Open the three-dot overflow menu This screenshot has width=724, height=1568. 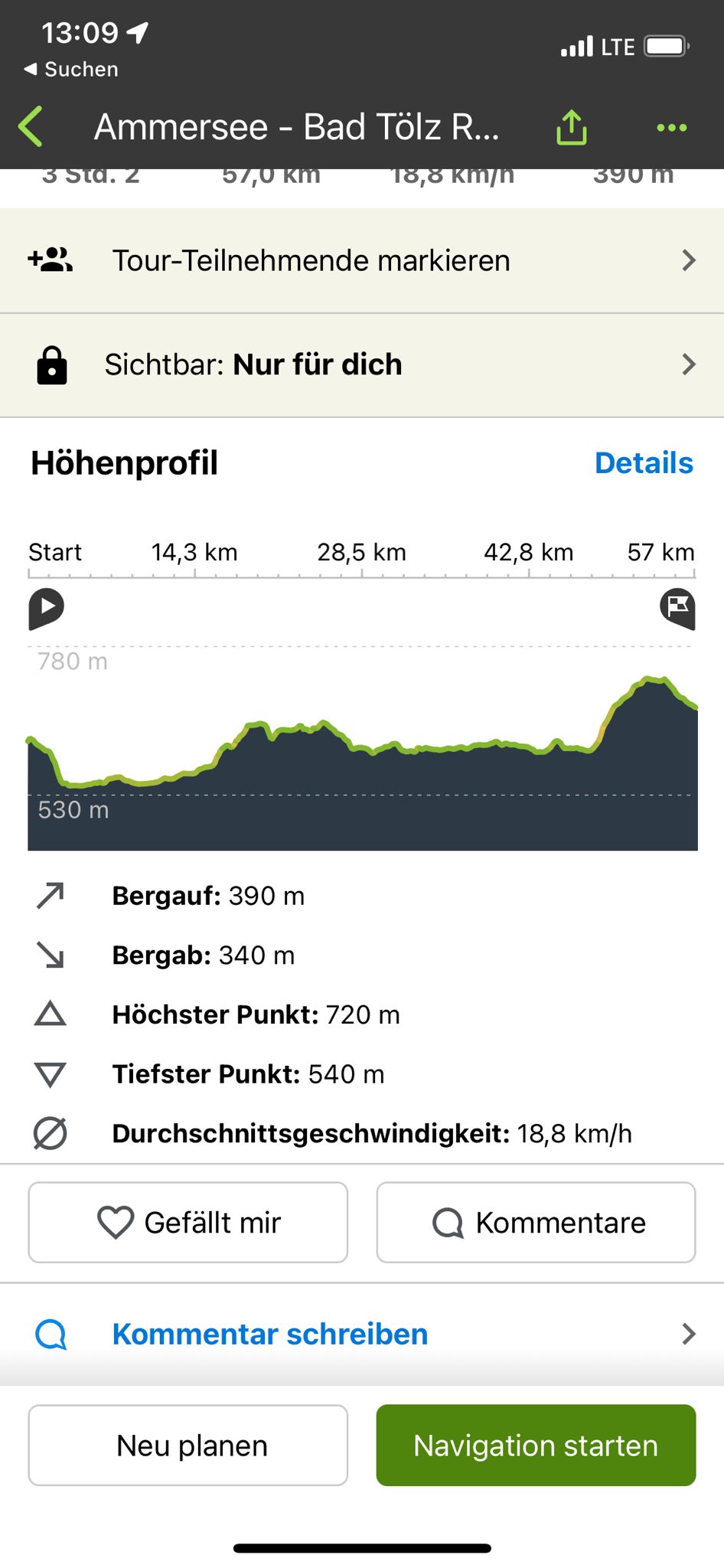pos(671,128)
